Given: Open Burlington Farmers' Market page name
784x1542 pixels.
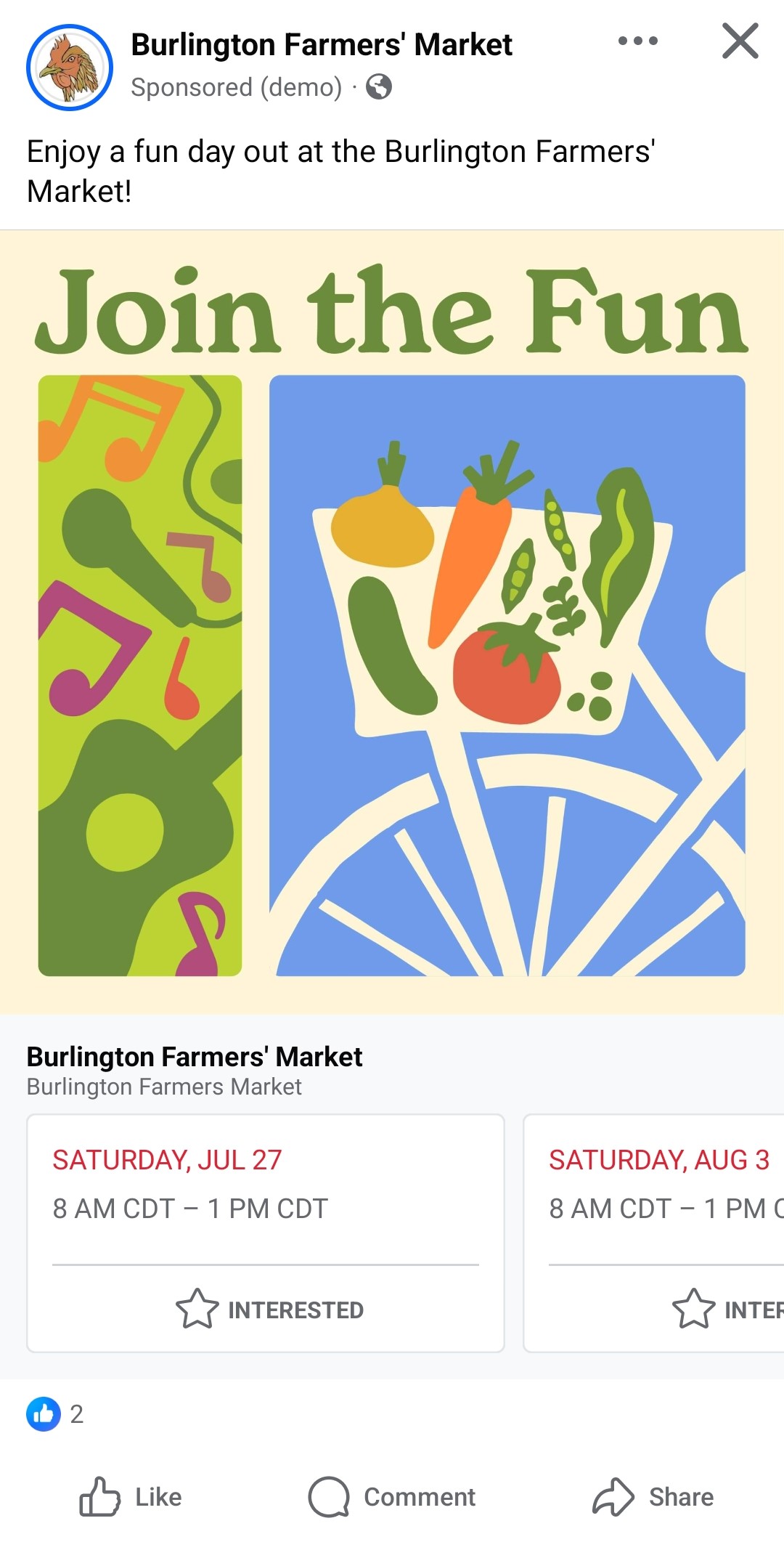Looking at the screenshot, I should pyautogui.click(x=322, y=45).
